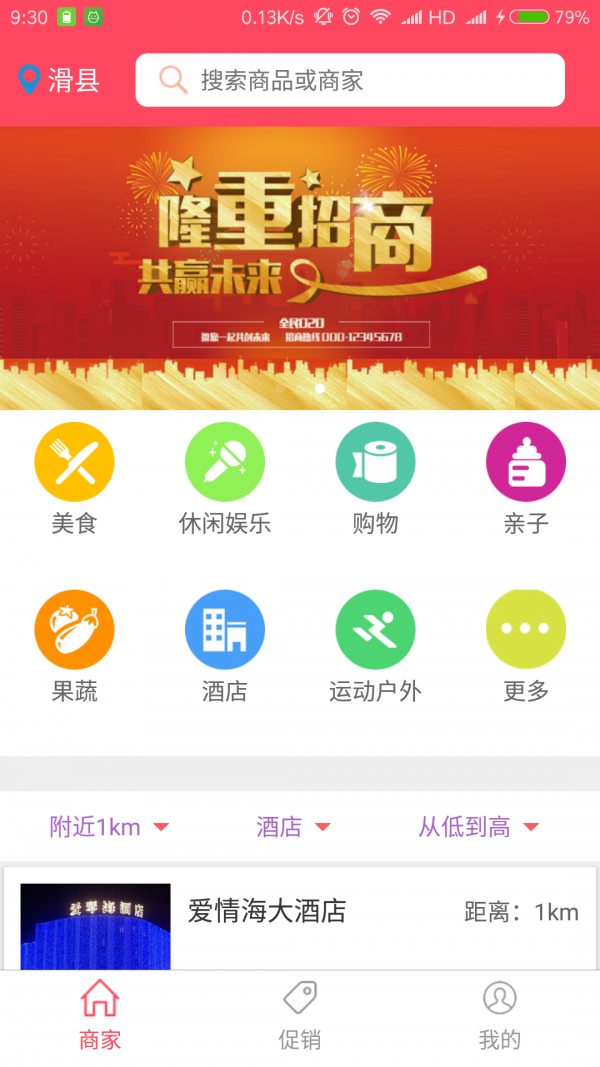Show 更多 categories
Image resolution: width=600 pixels, height=1067 pixels.
[526, 646]
